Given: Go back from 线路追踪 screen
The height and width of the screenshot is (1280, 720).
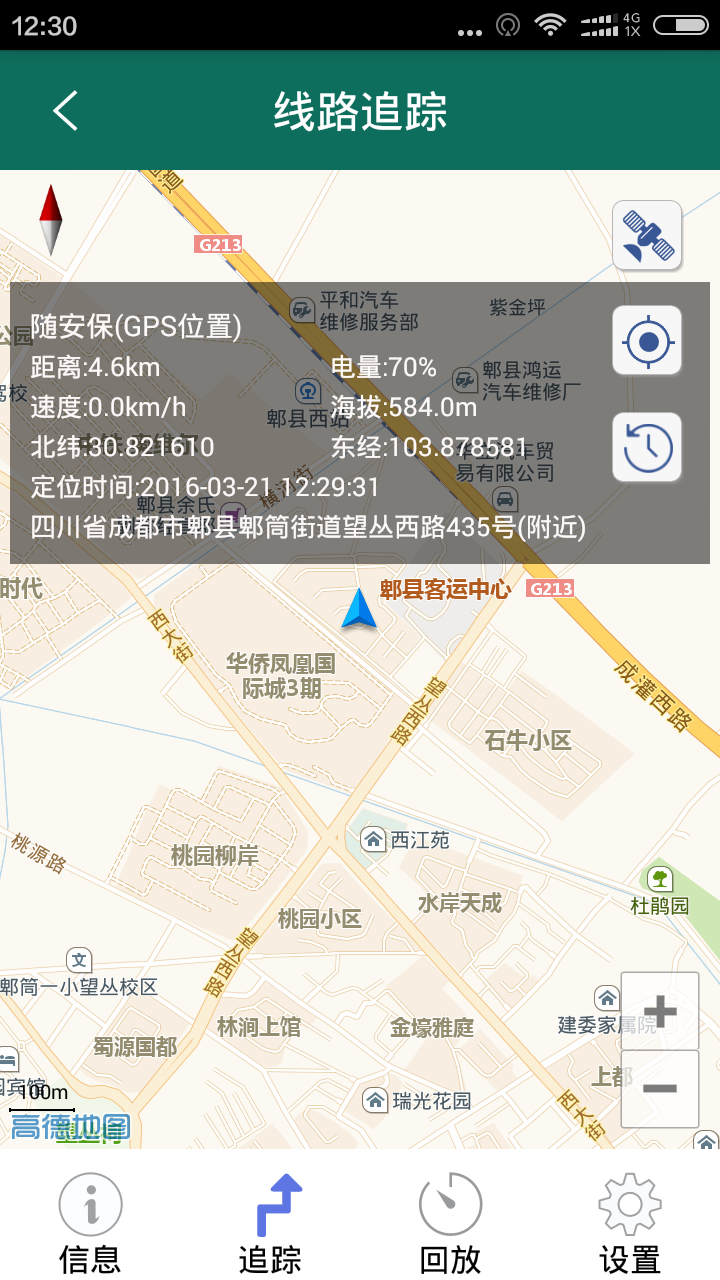Looking at the screenshot, I should pyautogui.click(x=66, y=111).
